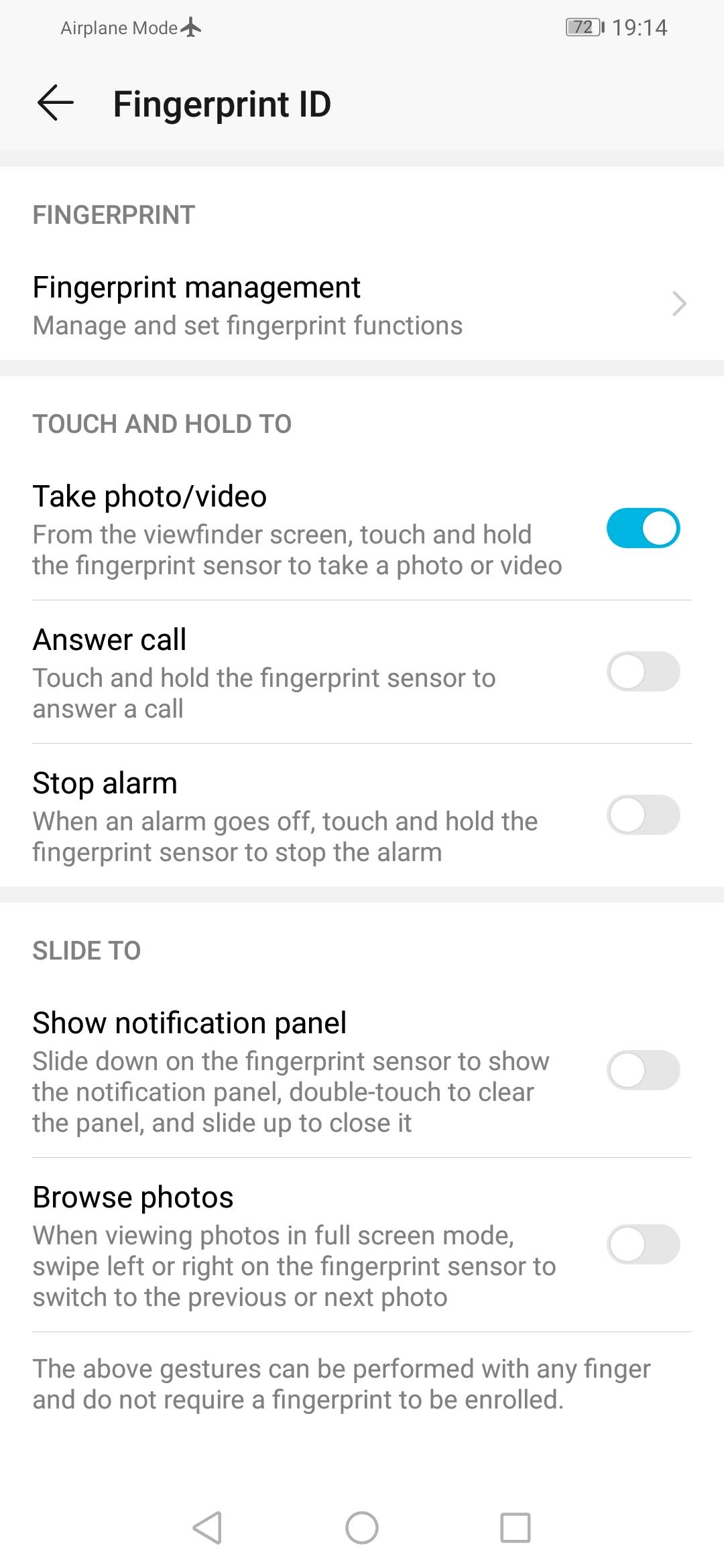Tap the TOUCH AND HOLD TO section heading
This screenshot has height=1568, width=724.
click(x=162, y=423)
